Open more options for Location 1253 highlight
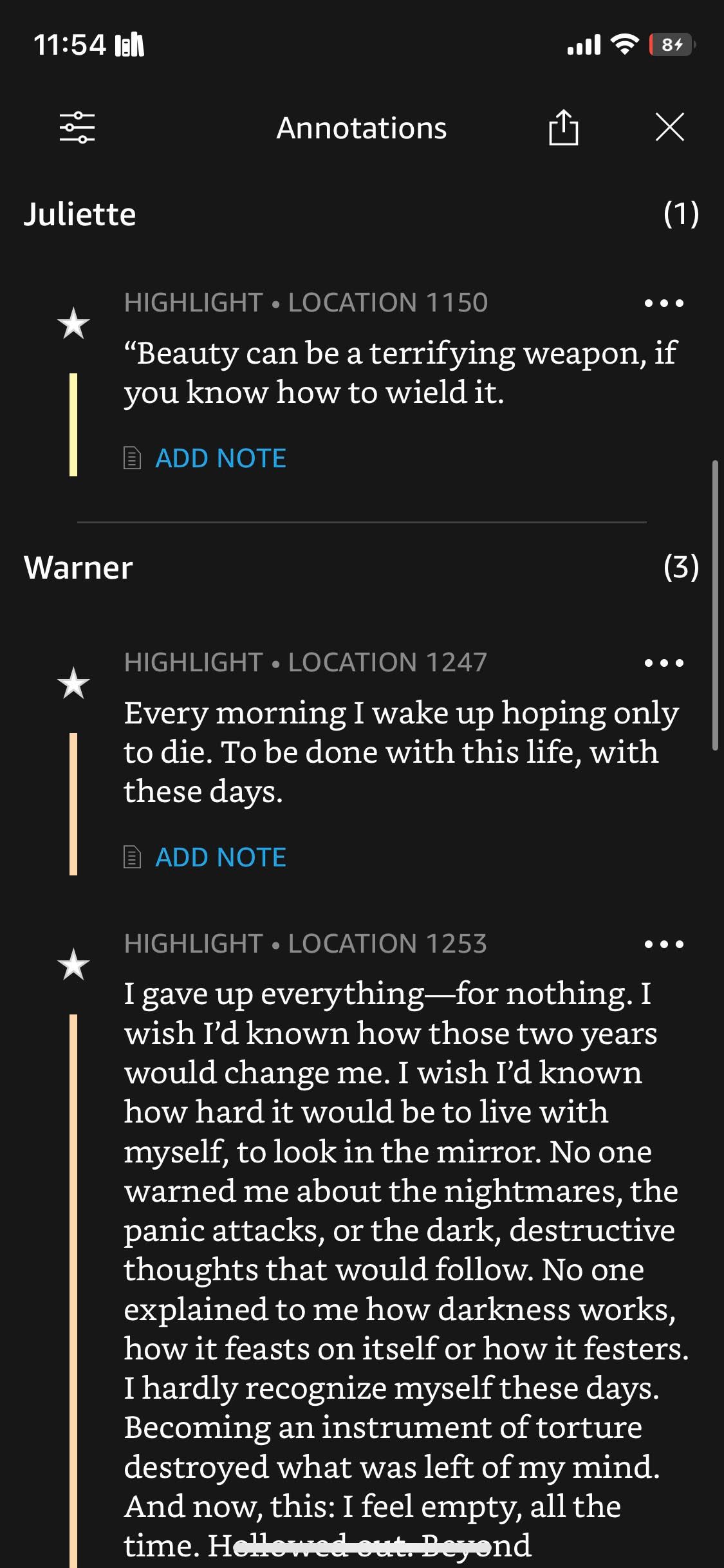This screenshot has height=1568, width=724. tap(664, 944)
